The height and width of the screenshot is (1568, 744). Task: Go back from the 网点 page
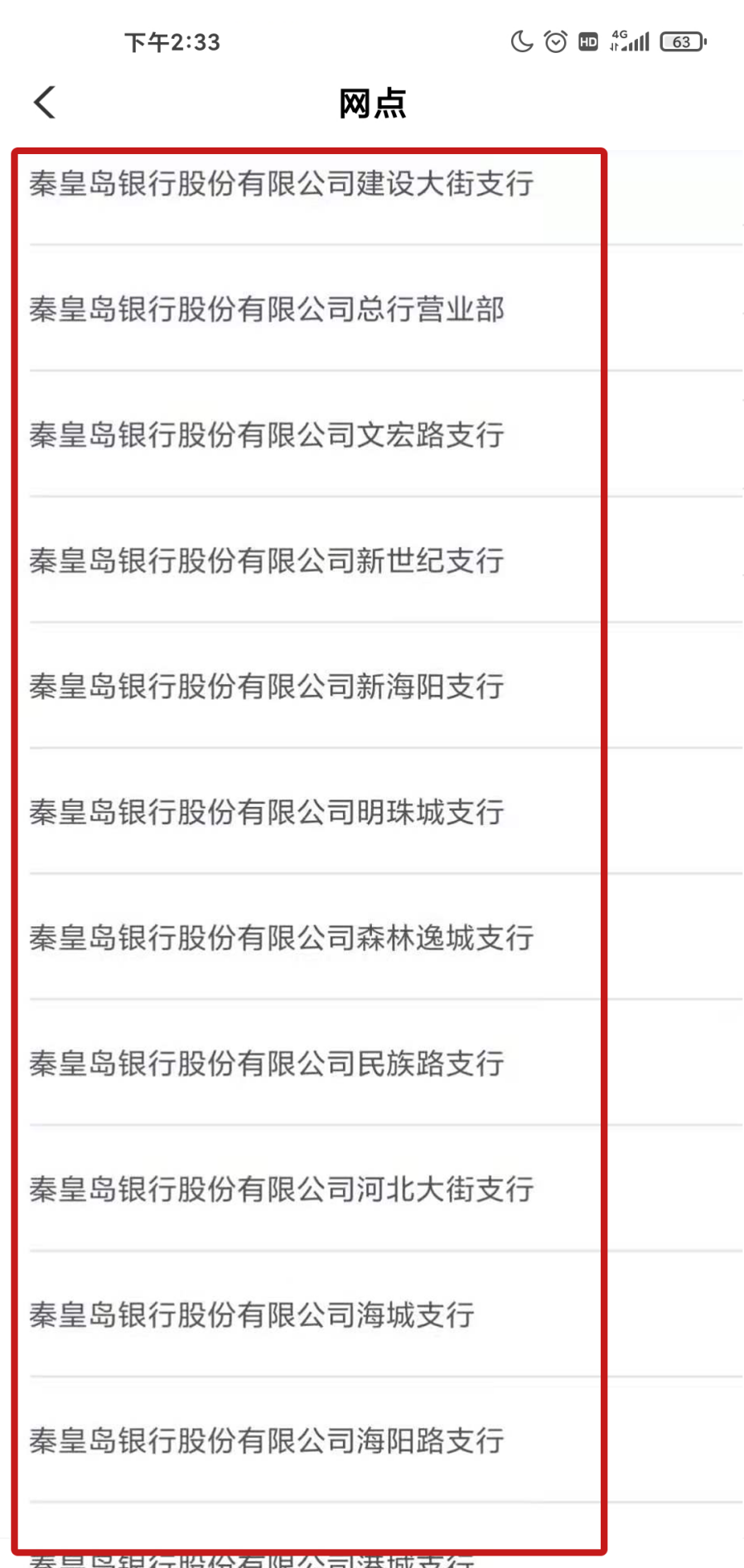point(45,103)
